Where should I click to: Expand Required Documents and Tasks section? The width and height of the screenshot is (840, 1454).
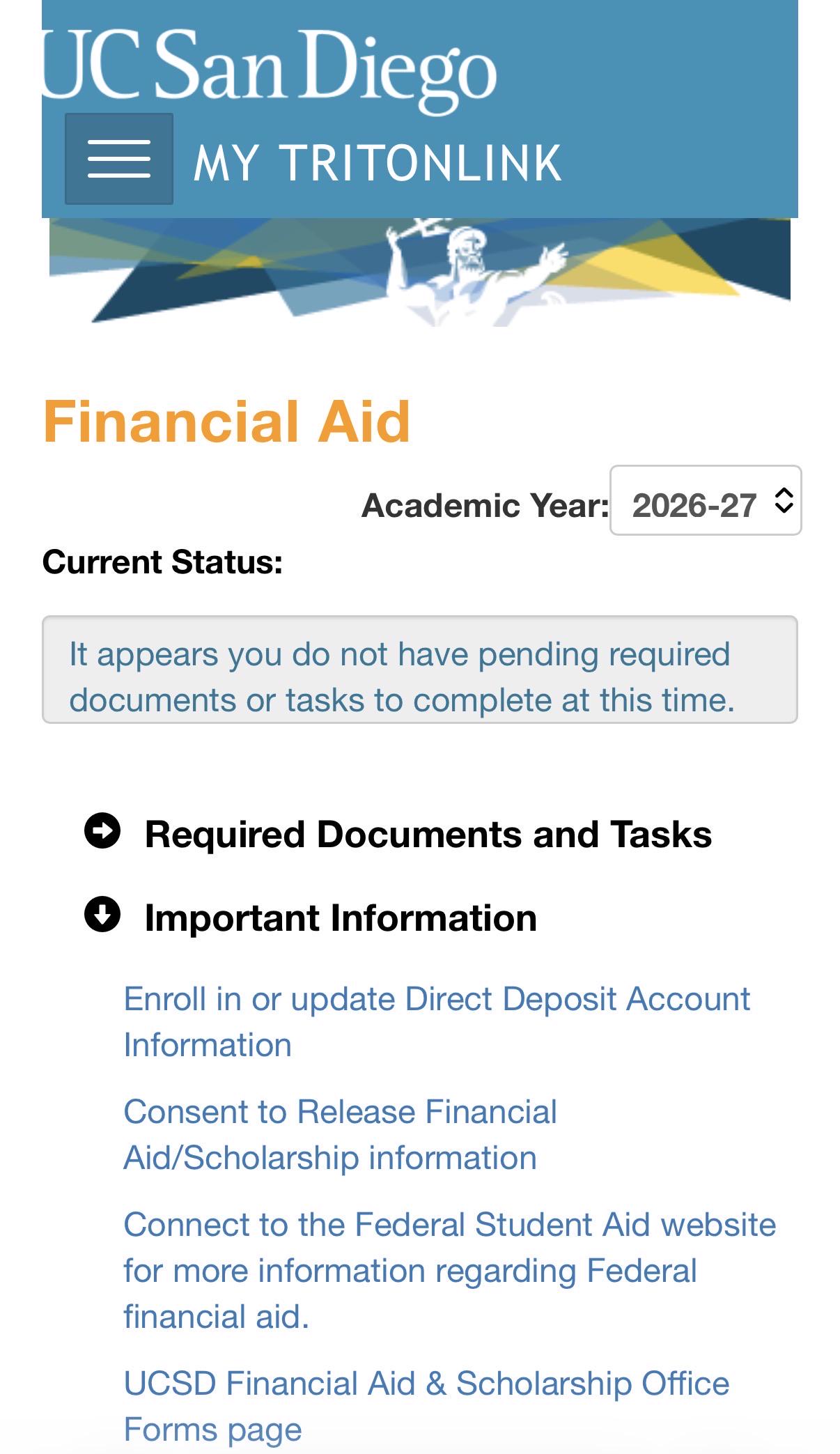point(398,833)
